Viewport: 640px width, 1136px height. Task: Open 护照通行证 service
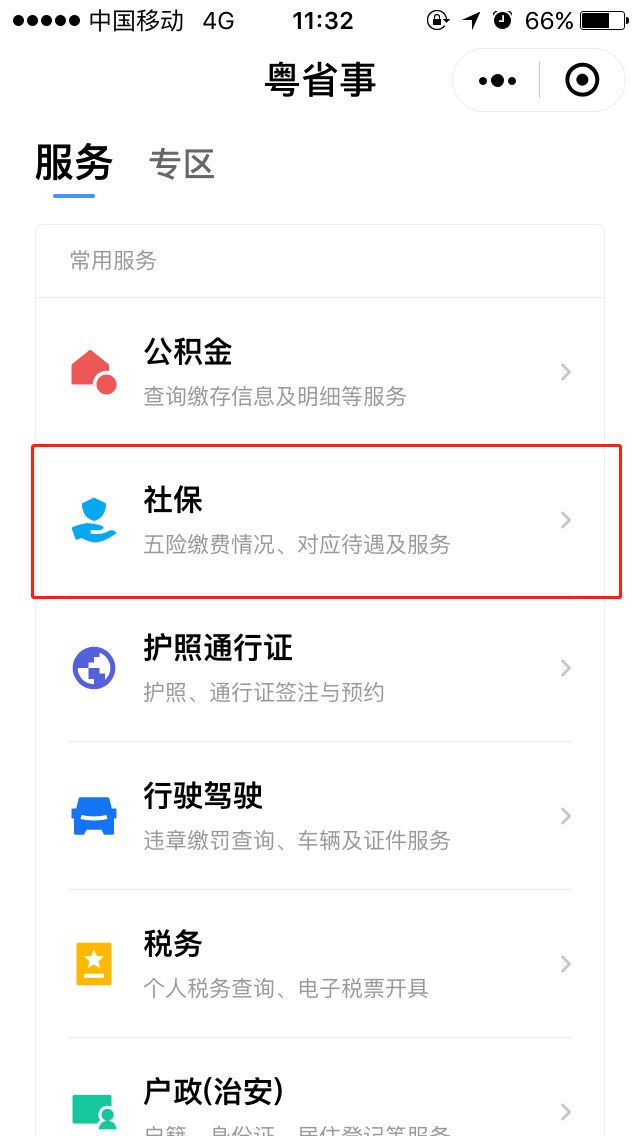(320, 668)
